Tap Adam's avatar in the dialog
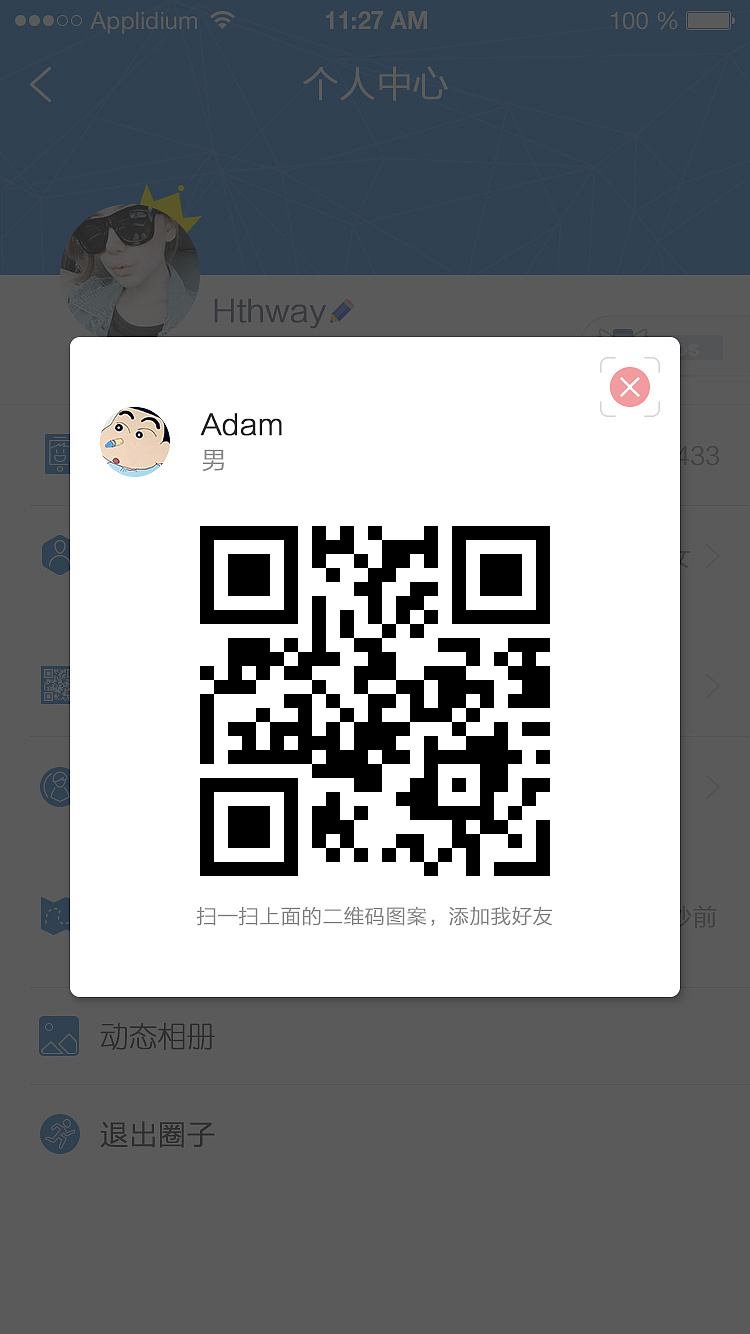The image size is (750, 1334). (x=135, y=441)
